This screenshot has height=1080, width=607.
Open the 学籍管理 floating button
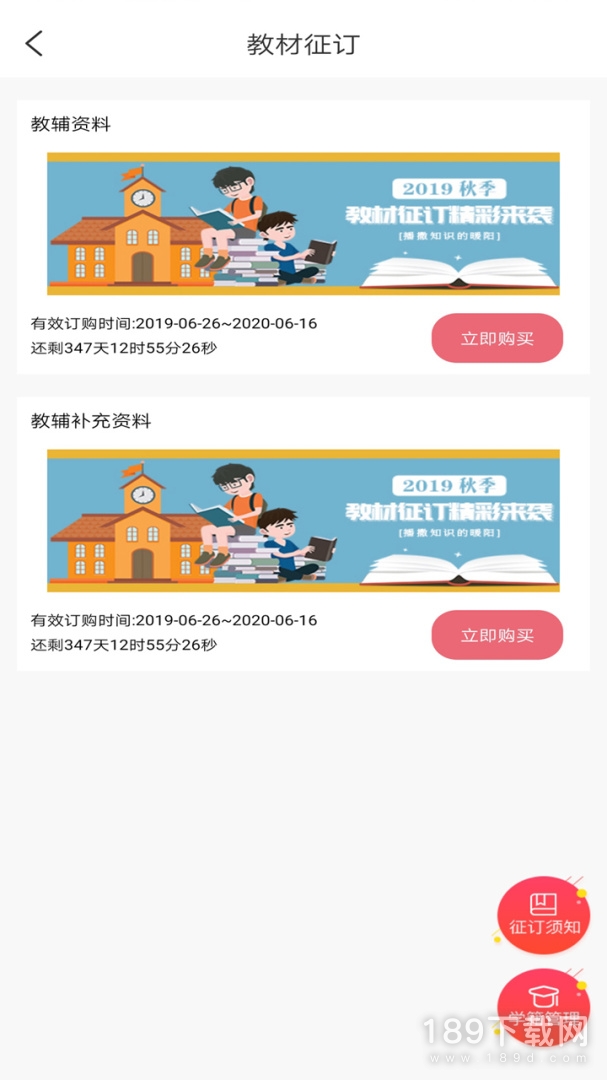coord(543,1003)
